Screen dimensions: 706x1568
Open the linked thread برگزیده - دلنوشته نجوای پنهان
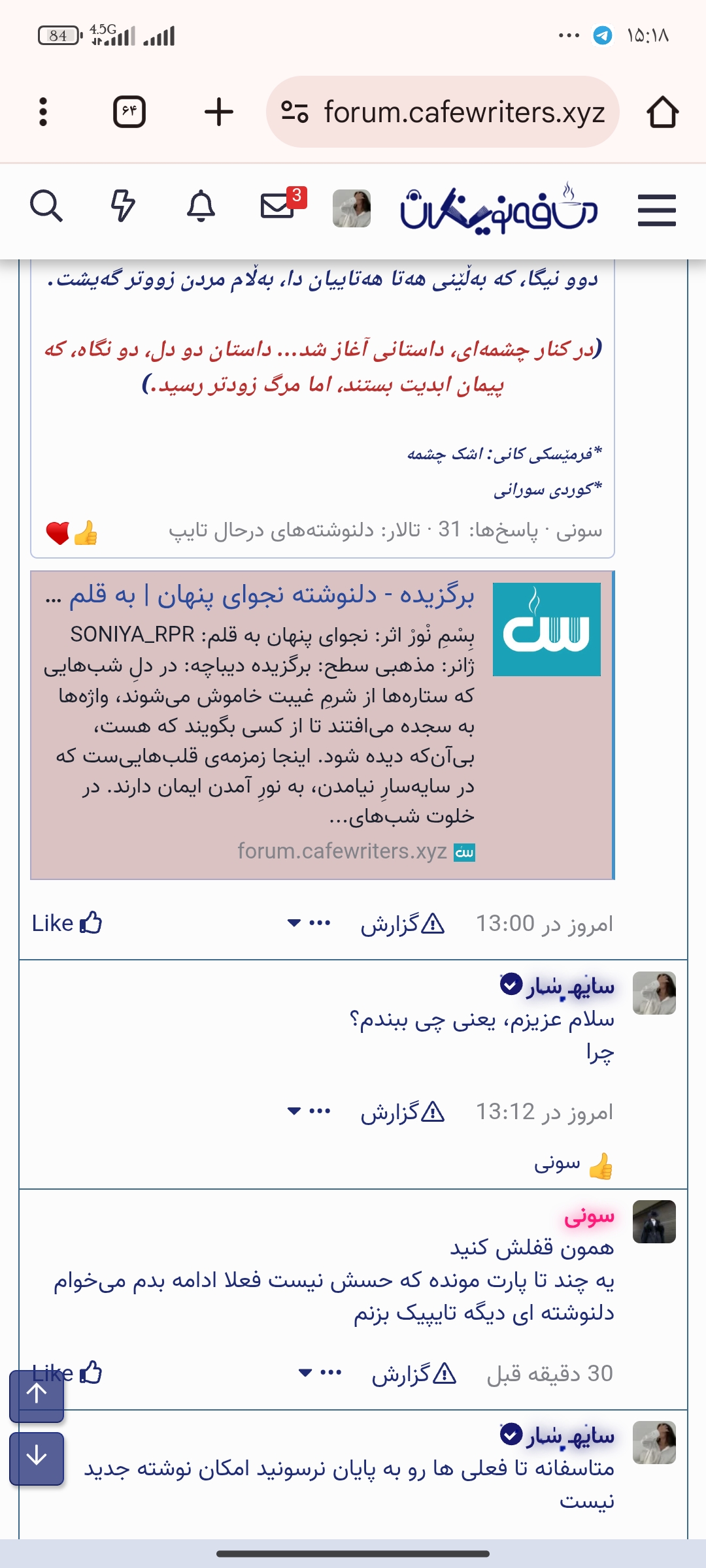[260, 595]
